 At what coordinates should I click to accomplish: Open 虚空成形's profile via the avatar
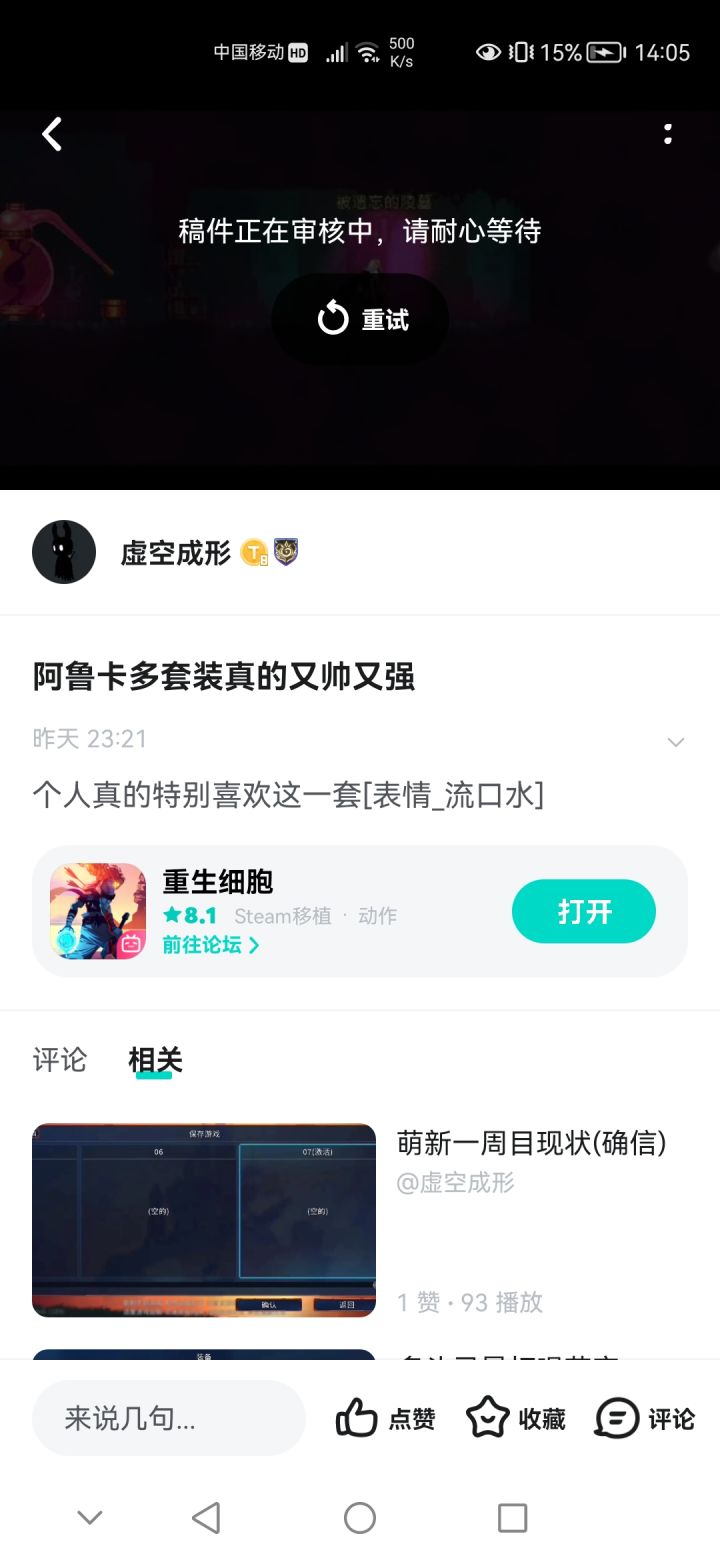tap(63, 551)
